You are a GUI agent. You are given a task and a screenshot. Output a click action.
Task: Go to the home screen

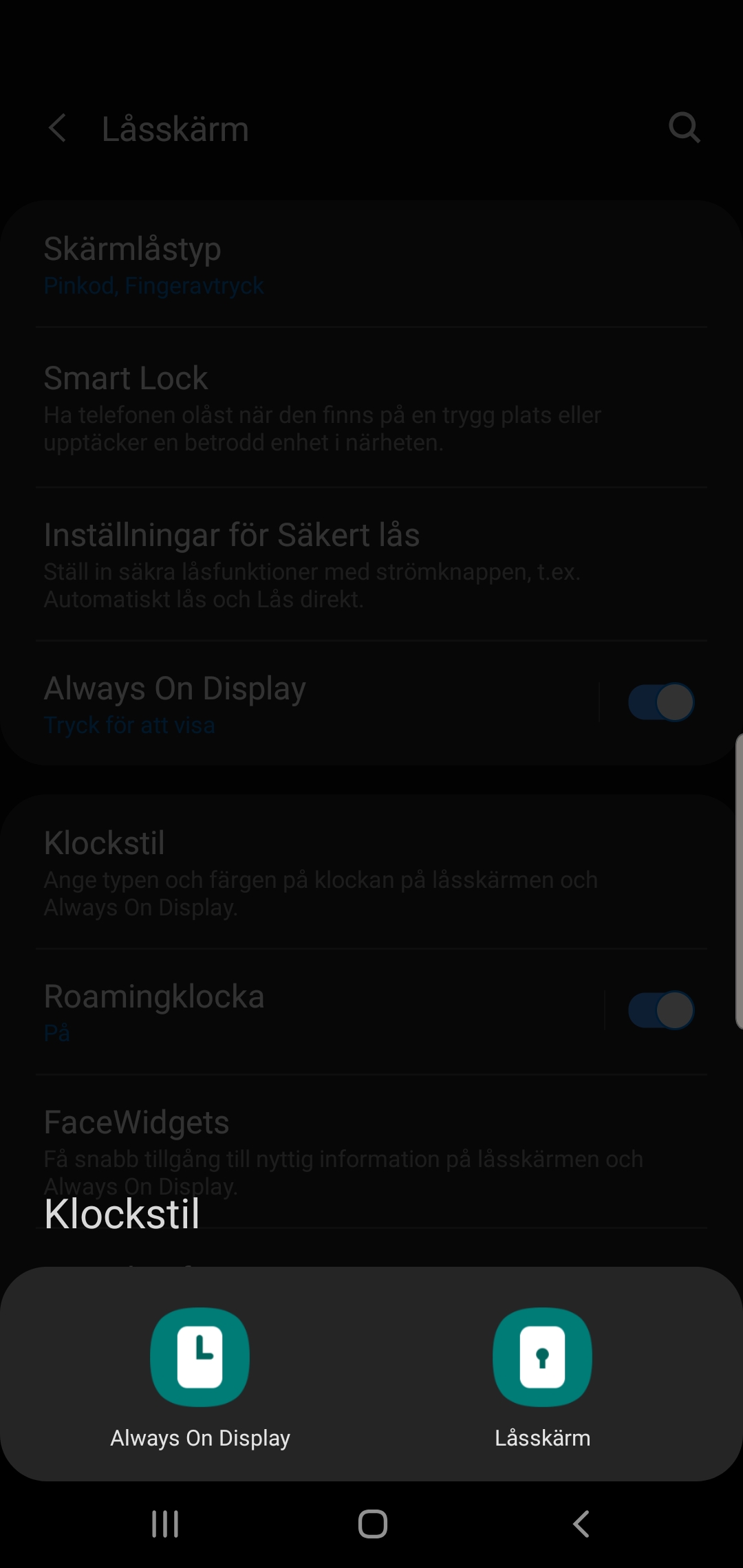[x=372, y=1524]
